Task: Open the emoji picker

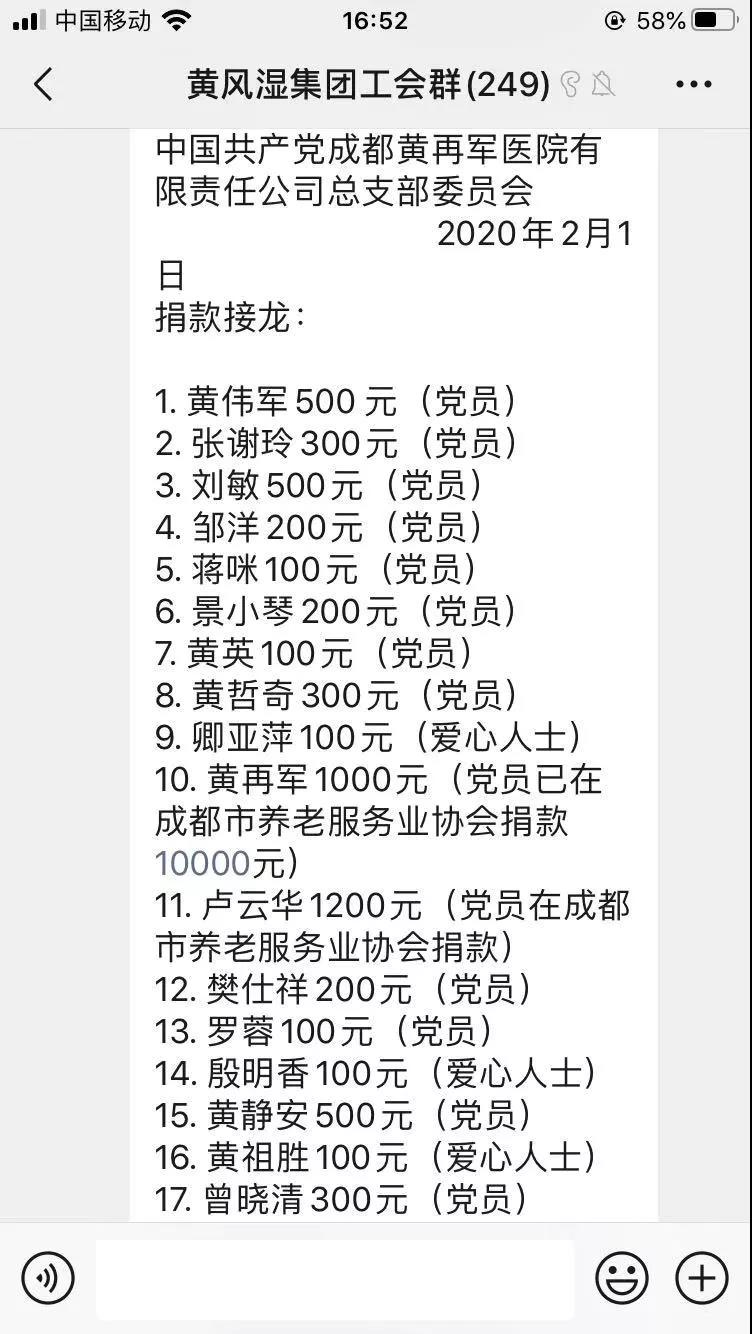Action: [x=621, y=1278]
